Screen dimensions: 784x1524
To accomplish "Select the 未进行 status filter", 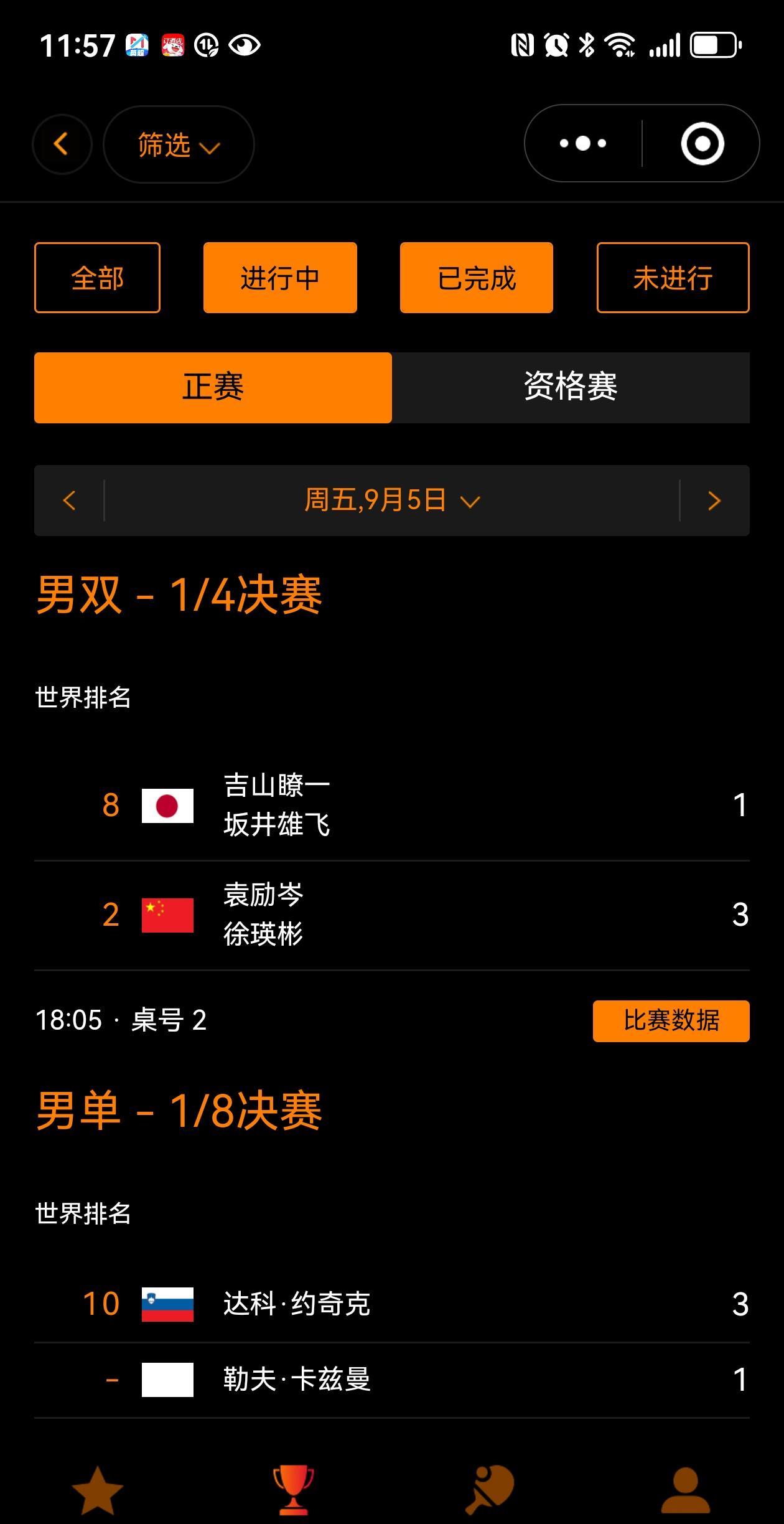I will 673,278.
